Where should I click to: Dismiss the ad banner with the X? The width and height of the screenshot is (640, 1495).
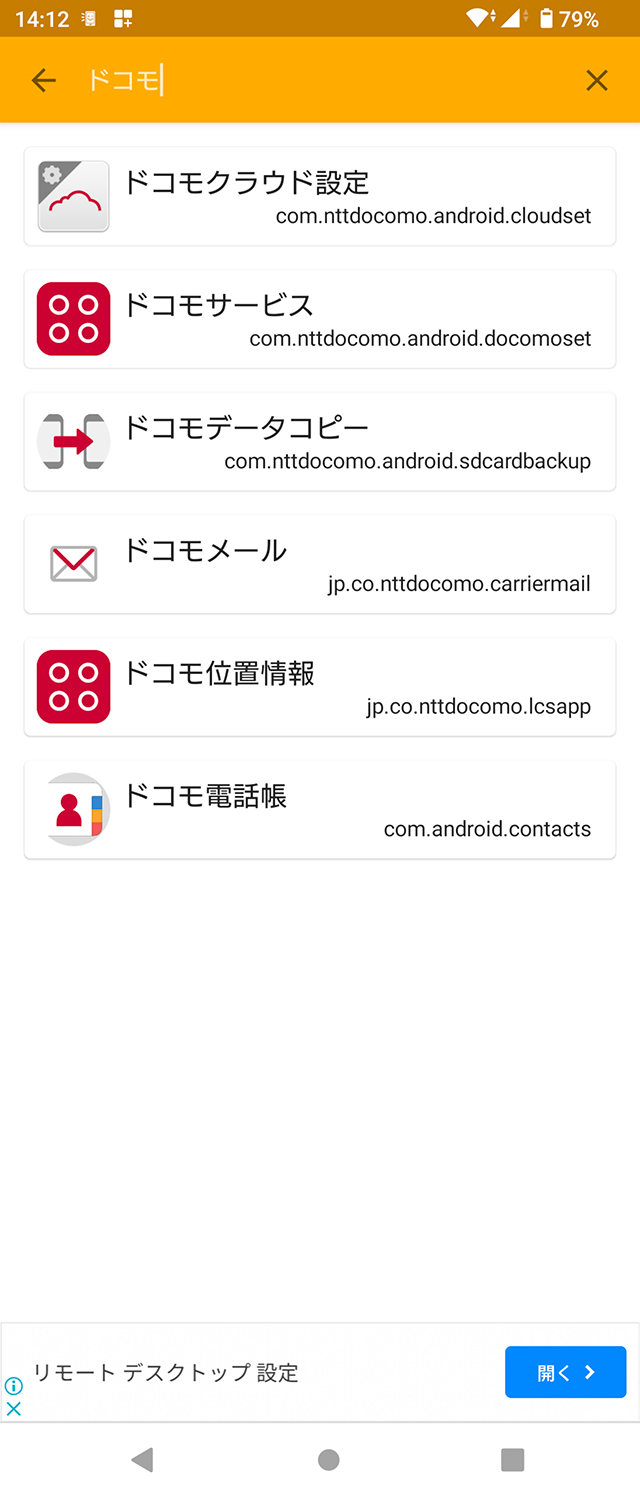pyautogui.click(x=14, y=1409)
